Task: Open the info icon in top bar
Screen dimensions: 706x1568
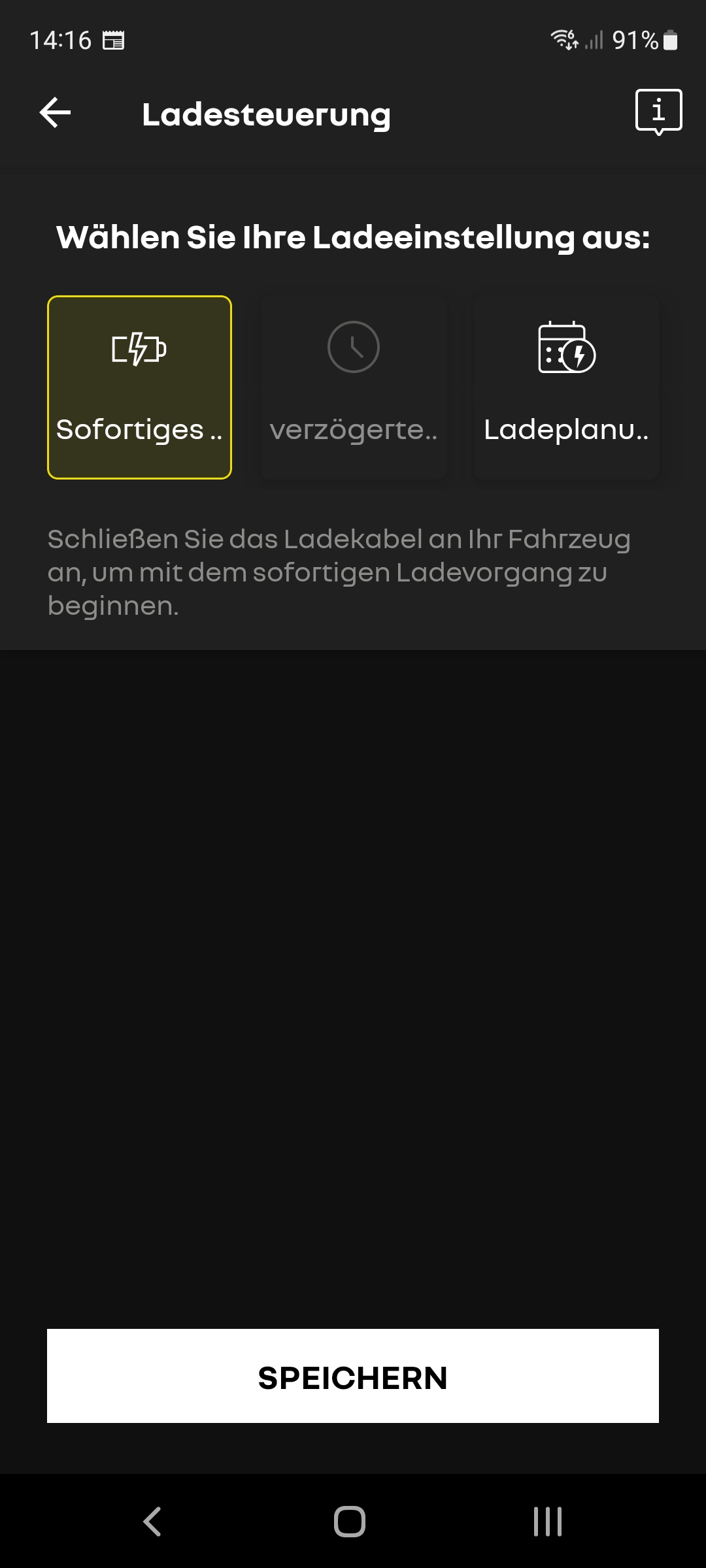Action: (658, 112)
